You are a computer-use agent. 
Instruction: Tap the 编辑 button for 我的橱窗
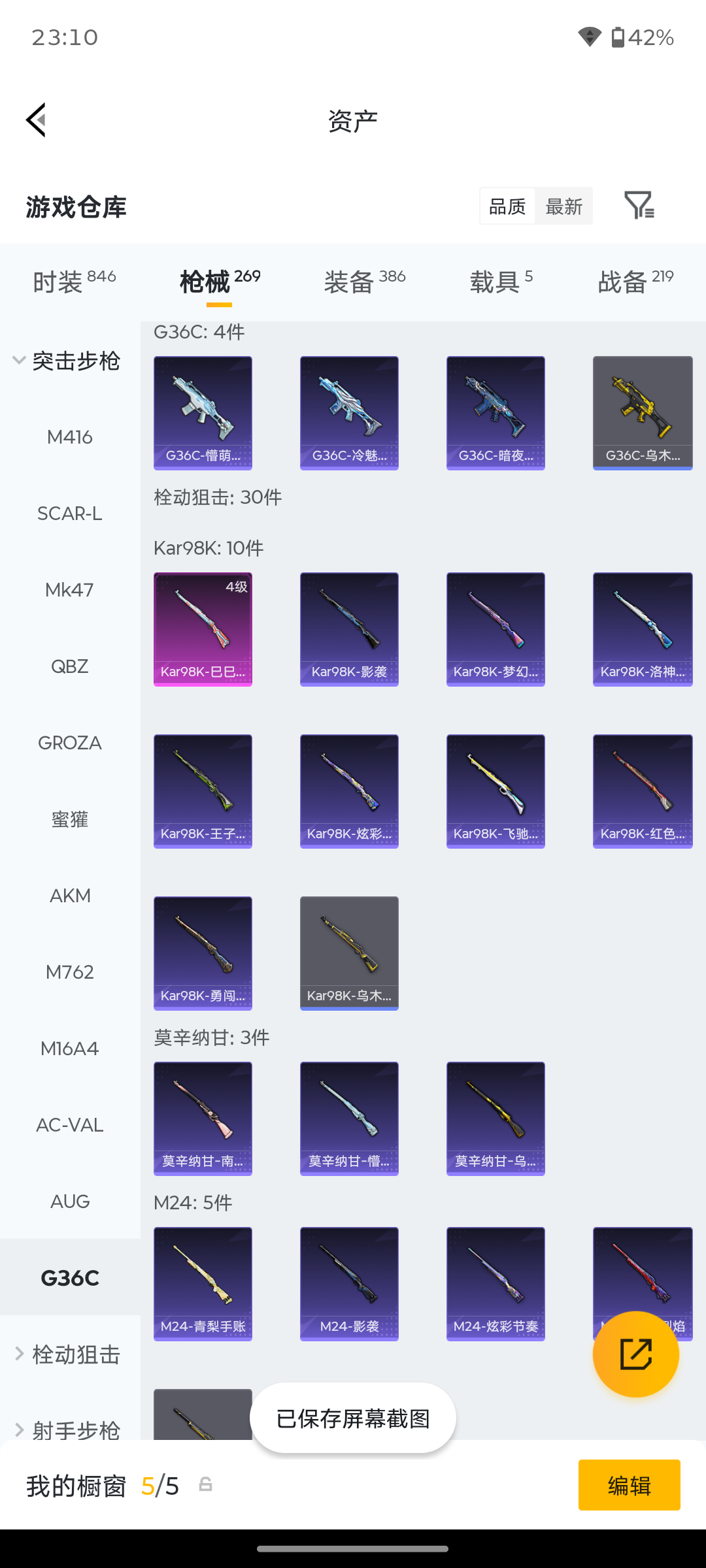coord(629,1485)
